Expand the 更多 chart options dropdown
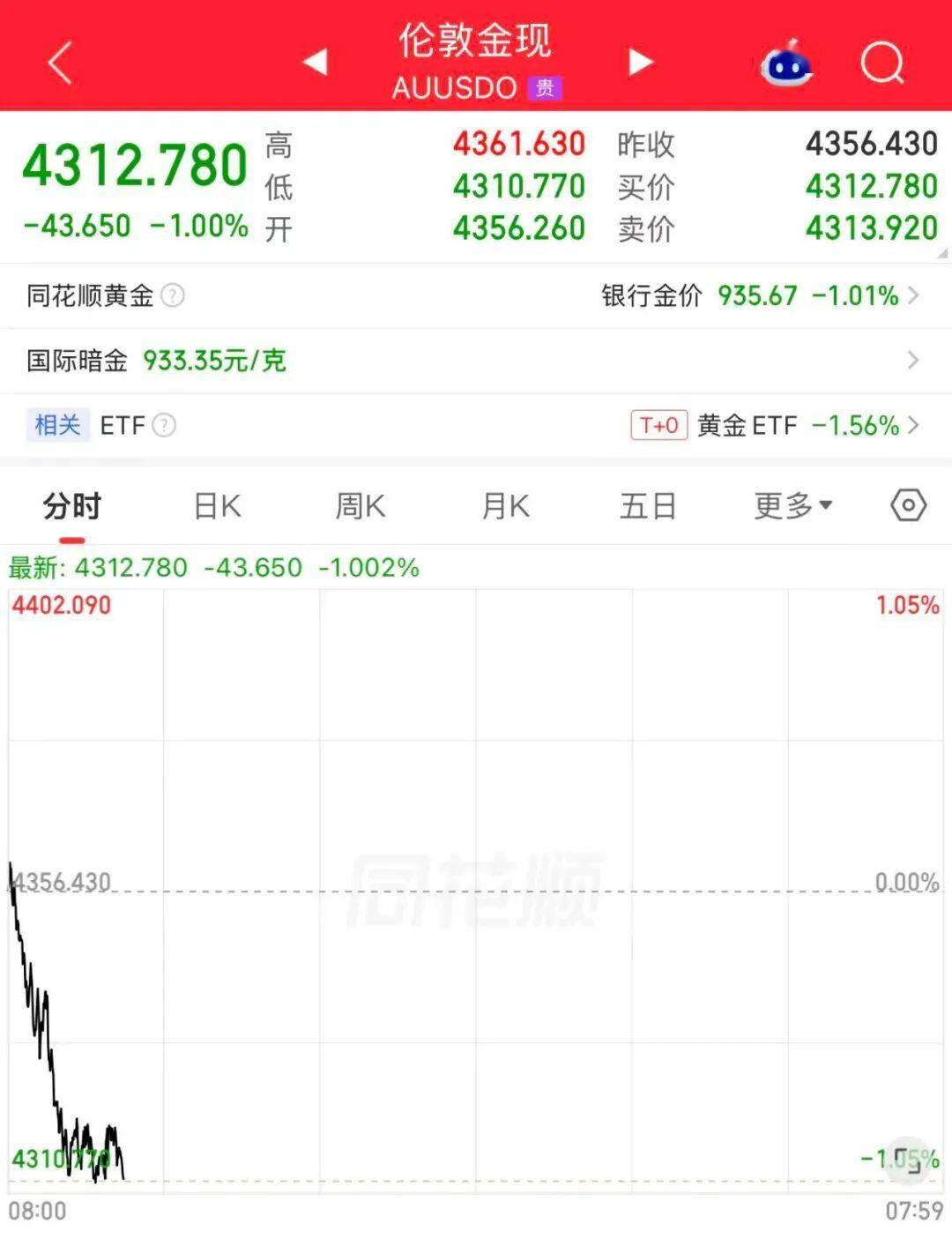Screen dimensions: 952x1246 coord(793,507)
